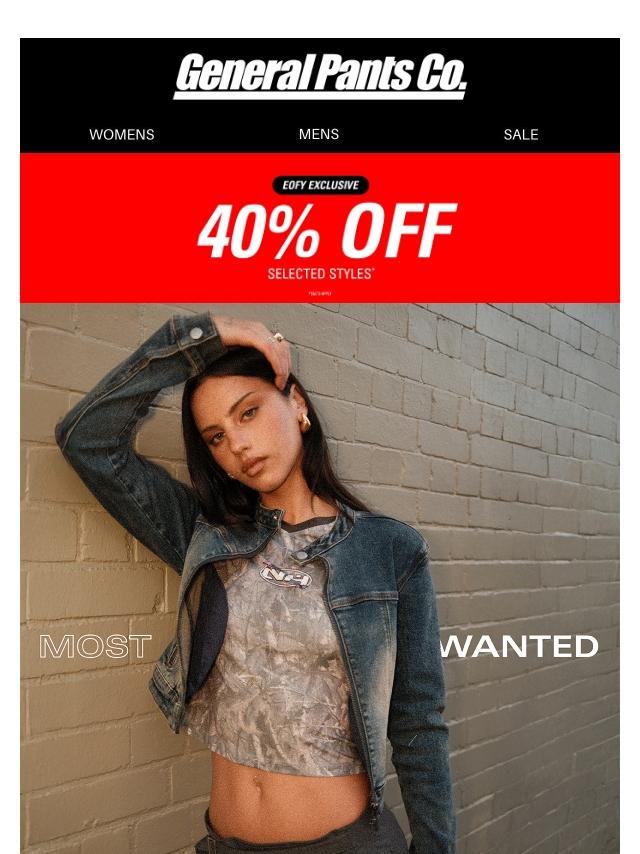Go to the SALE section

tap(520, 134)
